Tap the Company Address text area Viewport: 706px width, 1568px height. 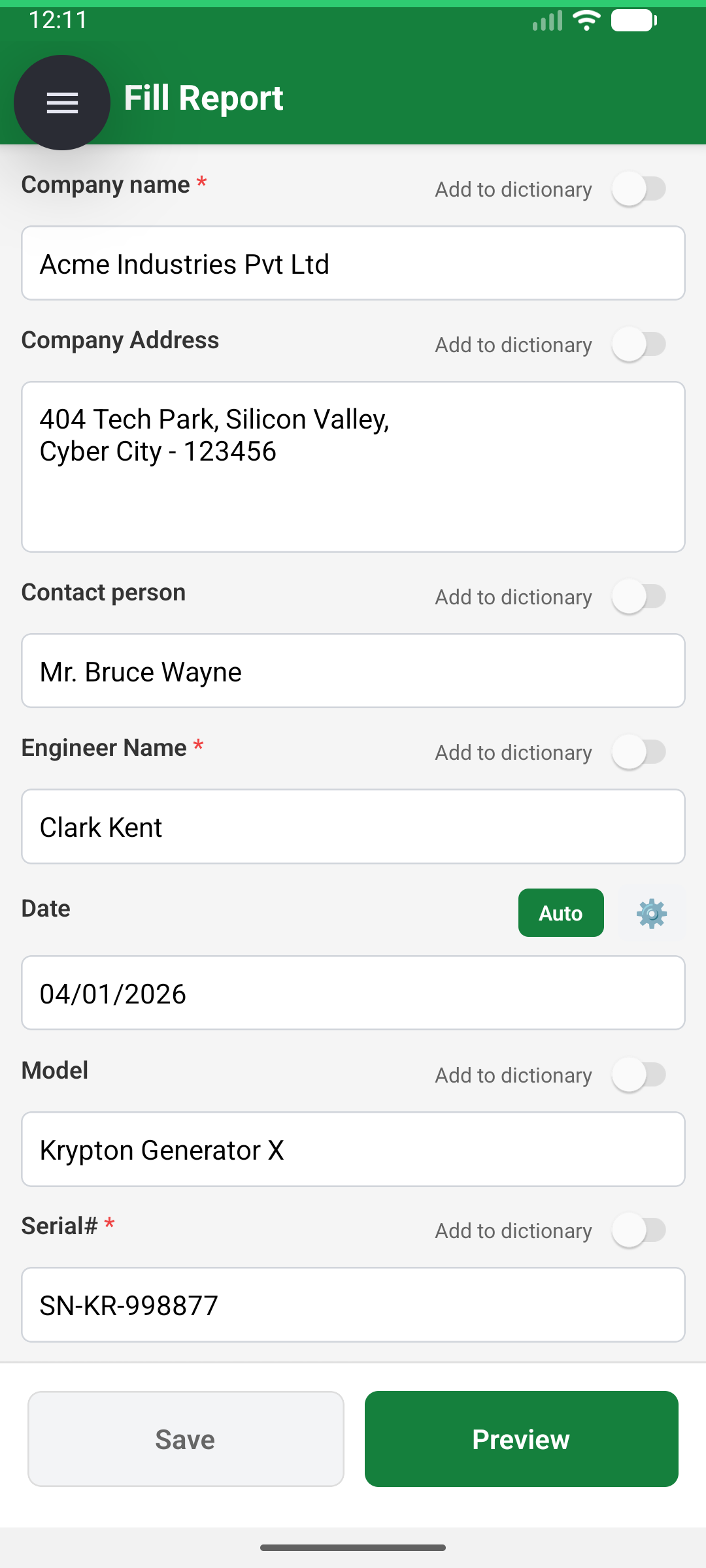click(x=353, y=464)
